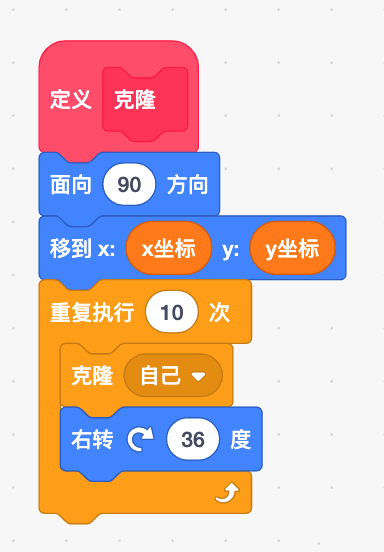Image resolution: width=384 pixels, height=552 pixels.
Task: Select the y坐标 variable reporter
Action: (x=292, y=248)
